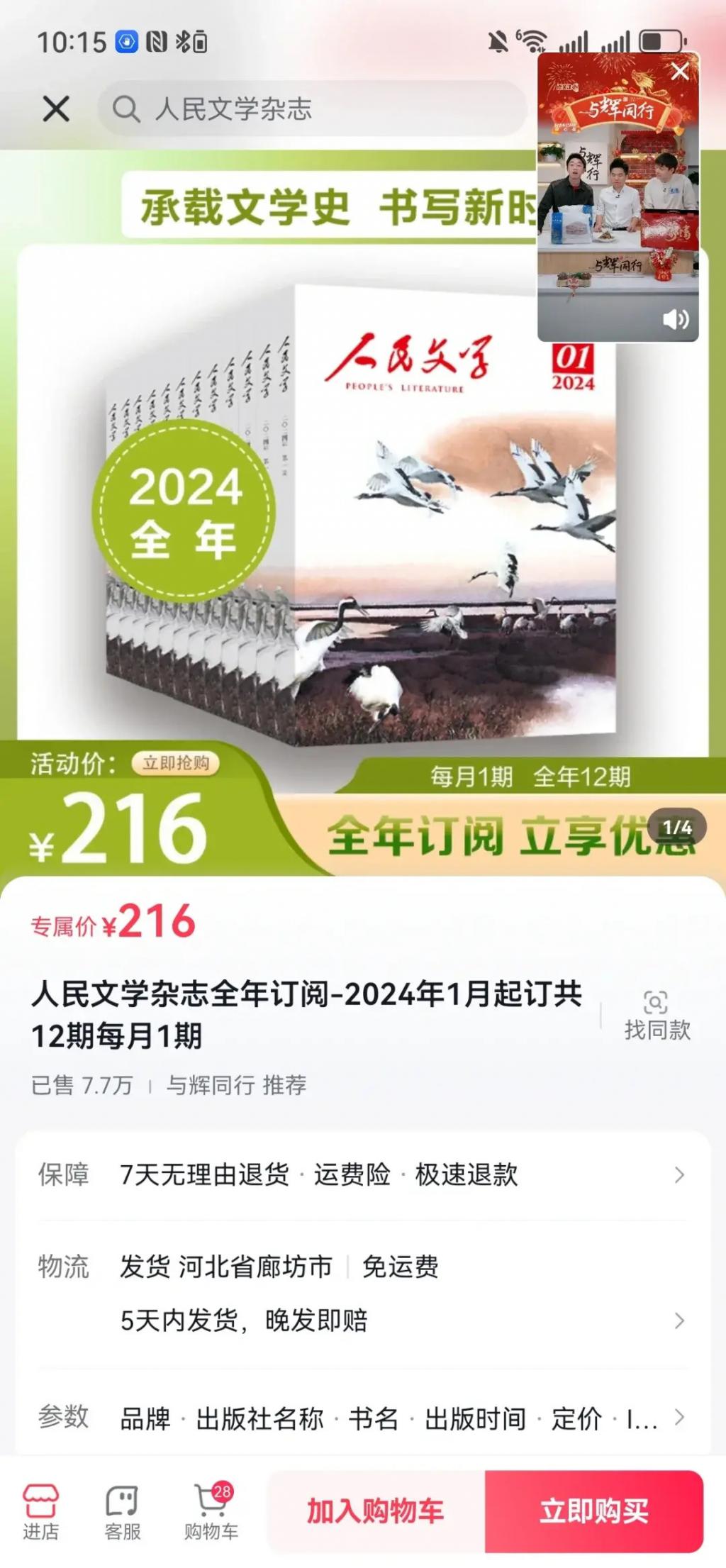This screenshot has width=726, height=1568.
Task: Buy now with 立即购买
Action: (x=594, y=1511)
